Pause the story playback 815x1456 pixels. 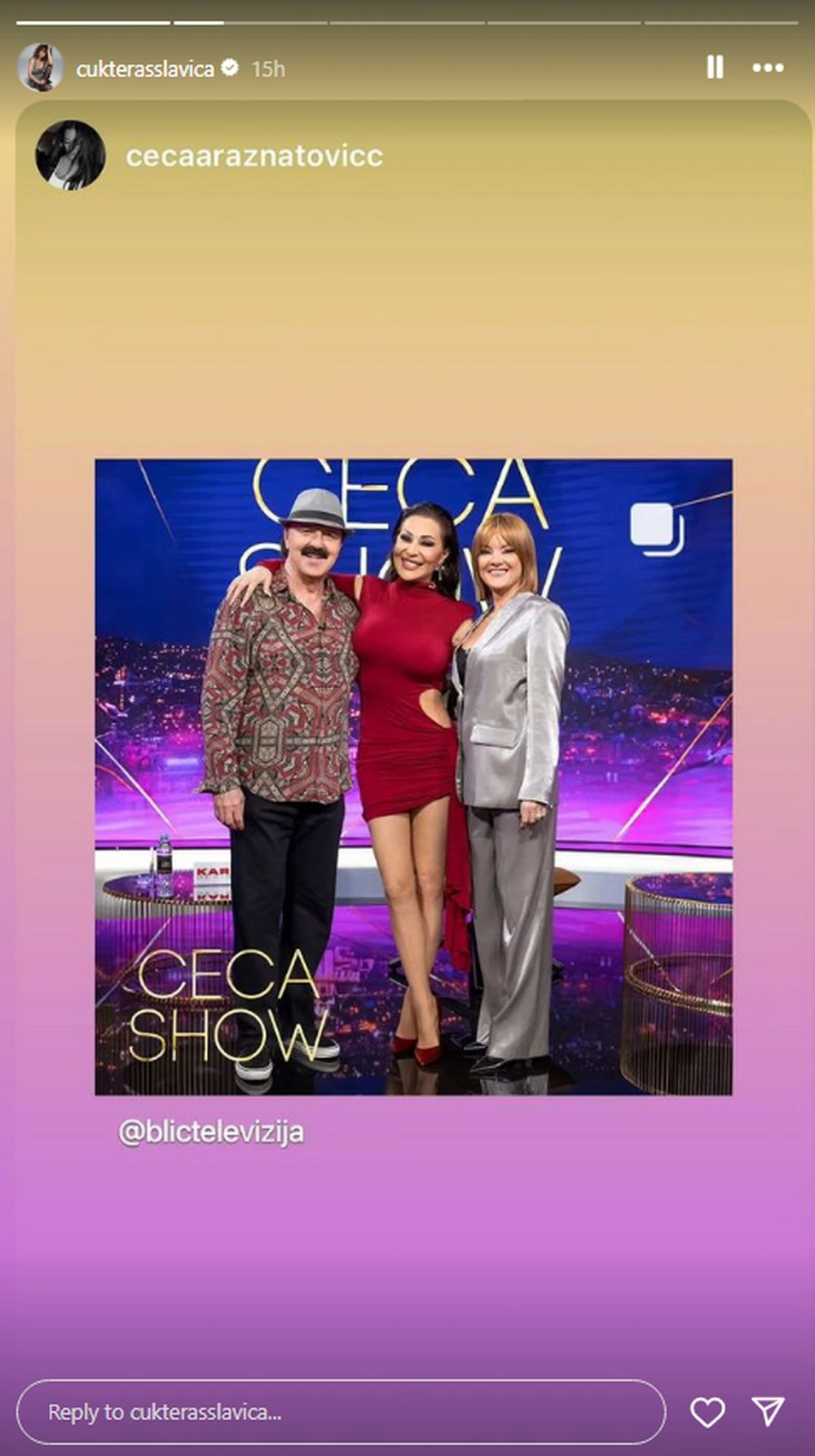715,68
